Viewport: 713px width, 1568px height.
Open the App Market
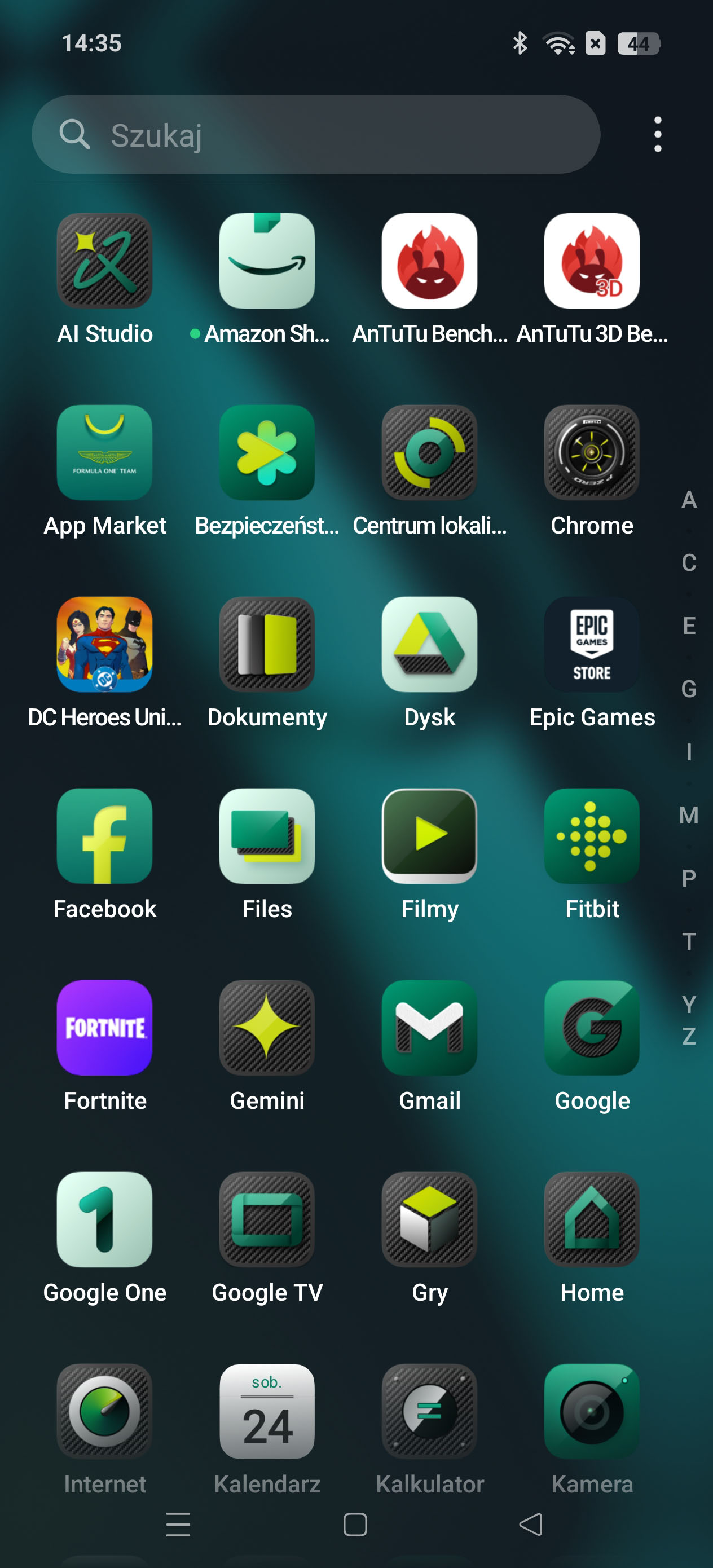105,453
